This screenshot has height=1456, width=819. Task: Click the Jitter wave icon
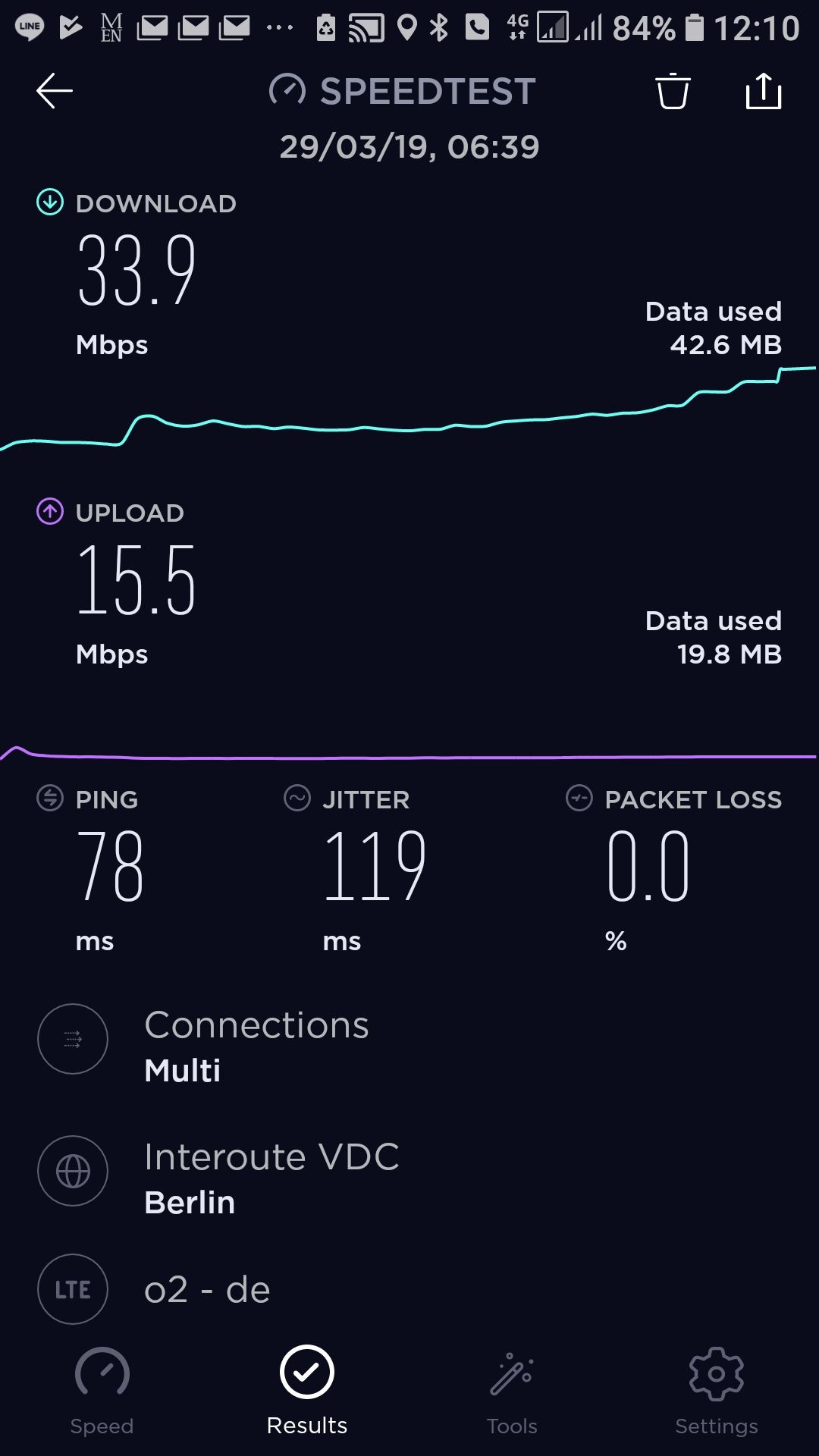point(297,799)
